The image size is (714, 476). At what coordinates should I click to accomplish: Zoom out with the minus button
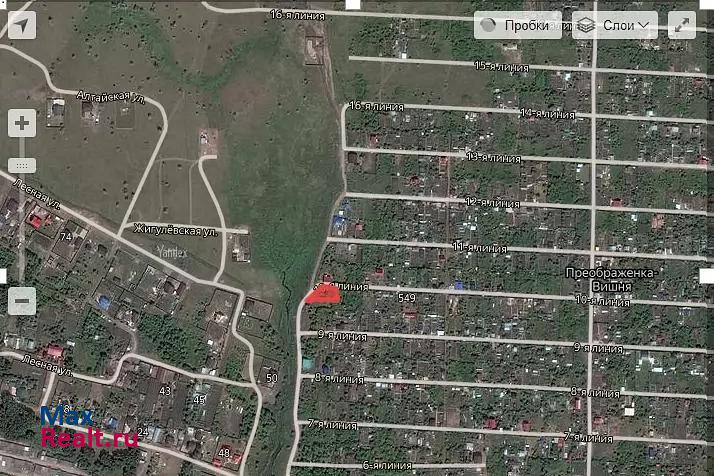[22, 301]
